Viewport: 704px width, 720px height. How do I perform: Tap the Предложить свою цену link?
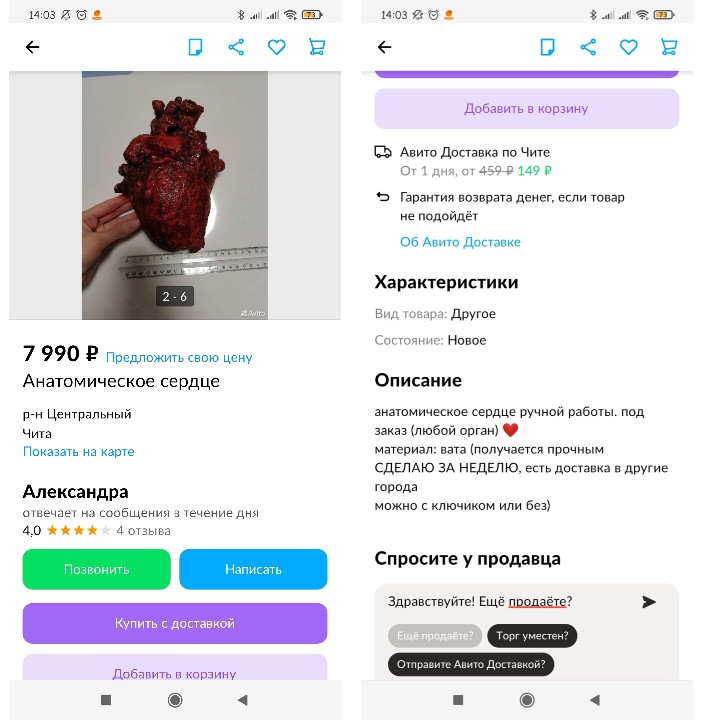179,357
